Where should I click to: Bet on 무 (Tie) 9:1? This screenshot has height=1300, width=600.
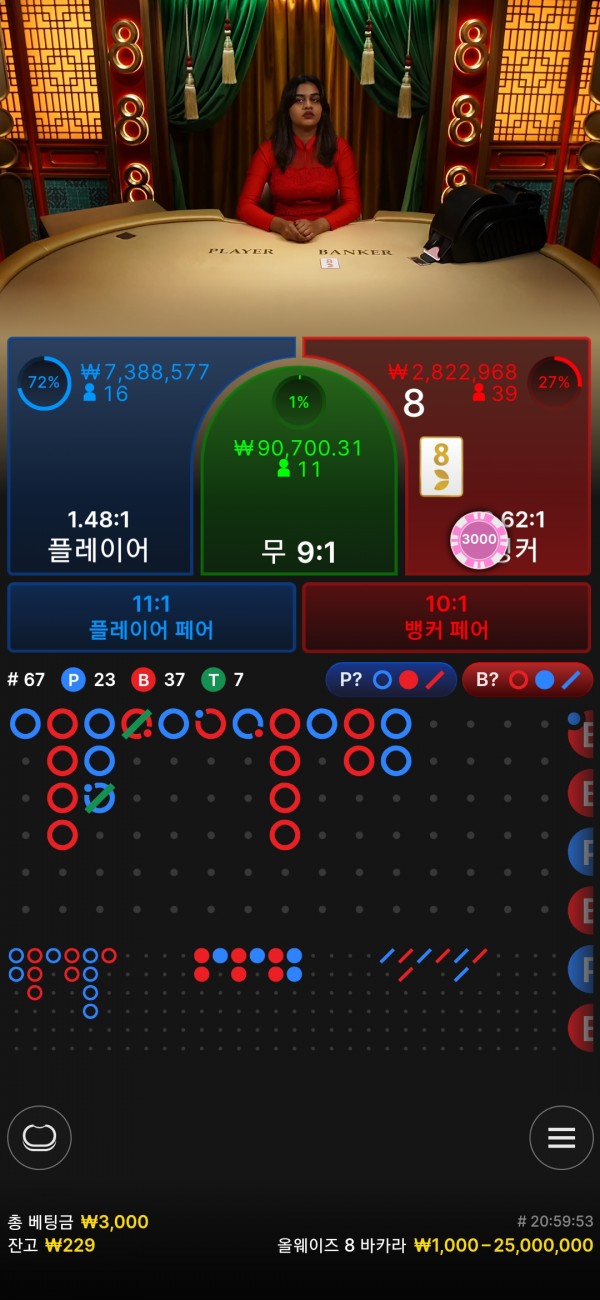click(x=299, y=500)
